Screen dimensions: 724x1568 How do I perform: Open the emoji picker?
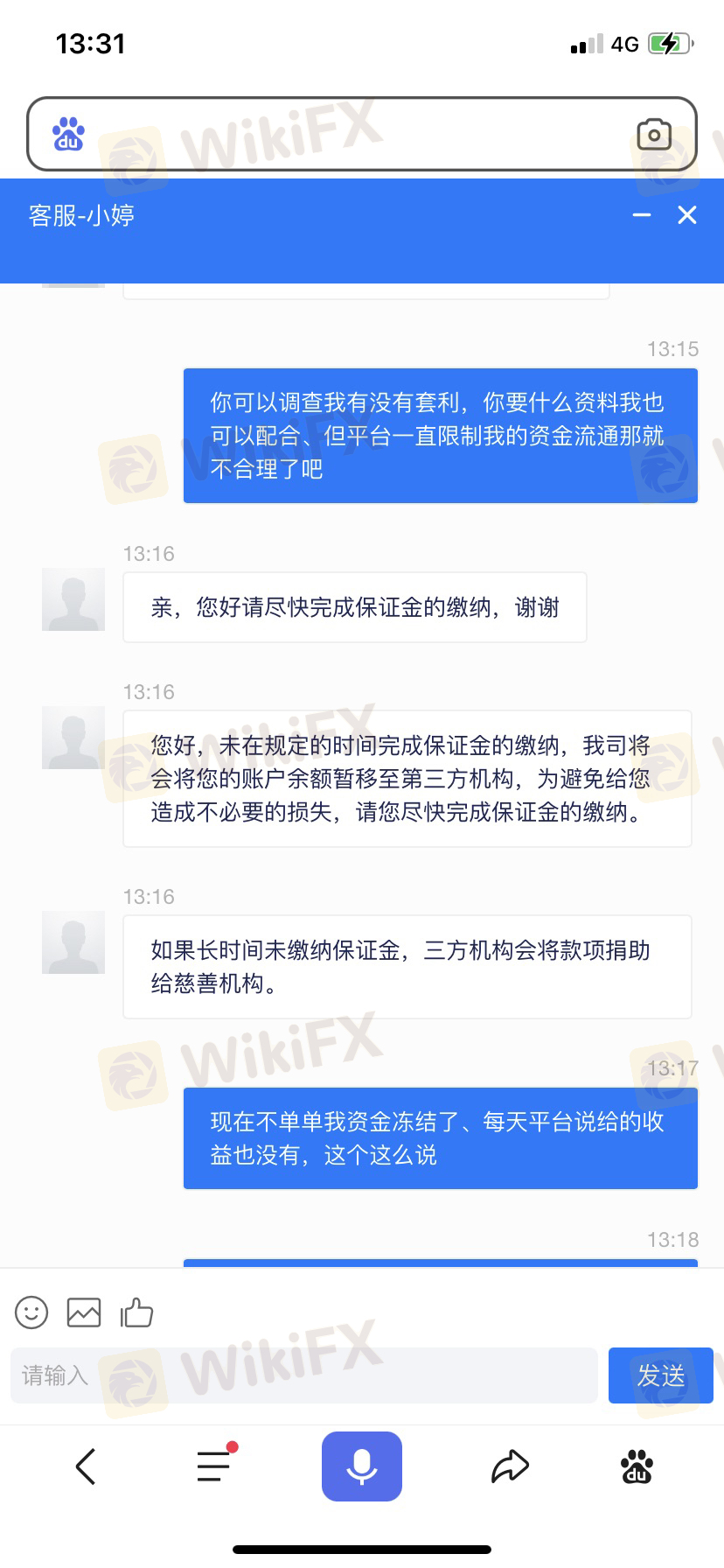31,1312
